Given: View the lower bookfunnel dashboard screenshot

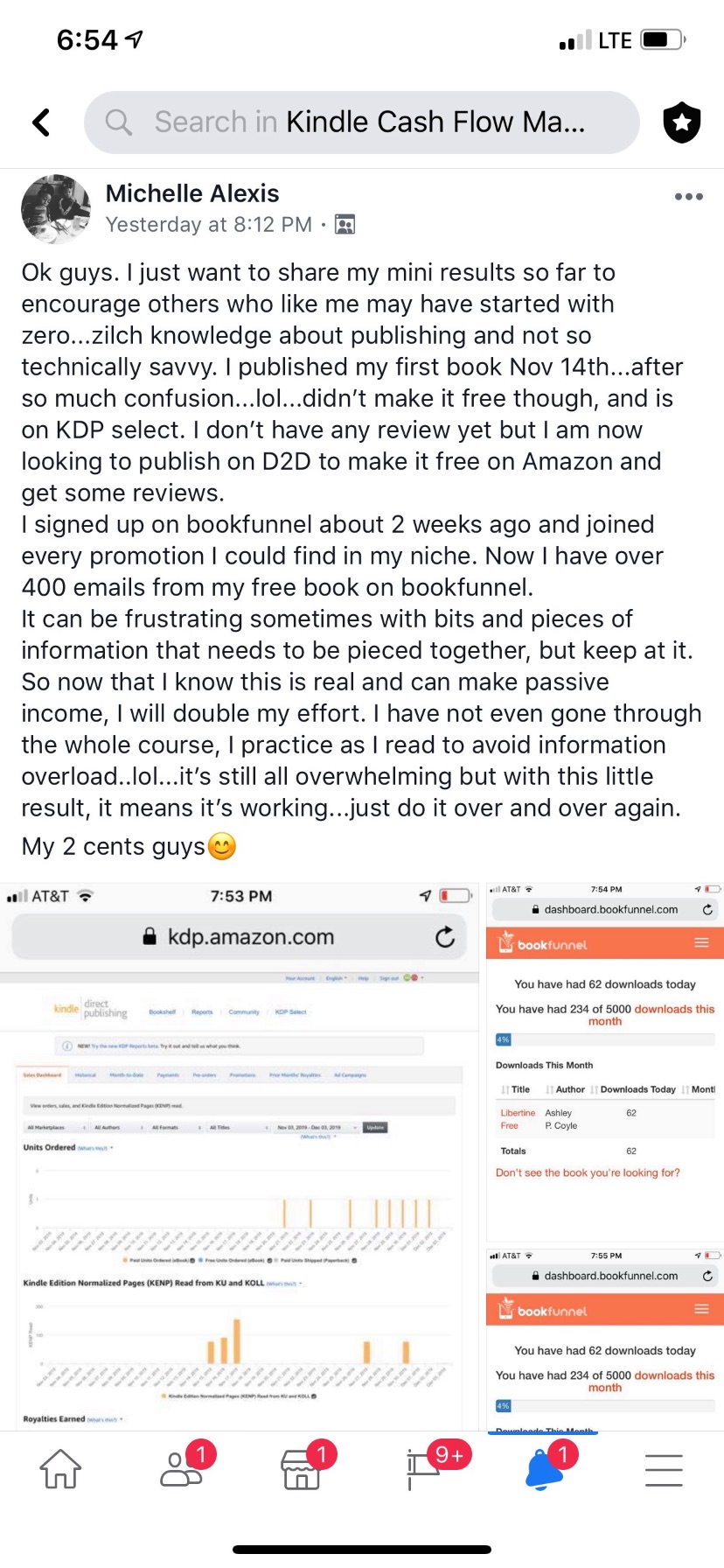Looking at the screenshot, I should (x=605, y=1340).
